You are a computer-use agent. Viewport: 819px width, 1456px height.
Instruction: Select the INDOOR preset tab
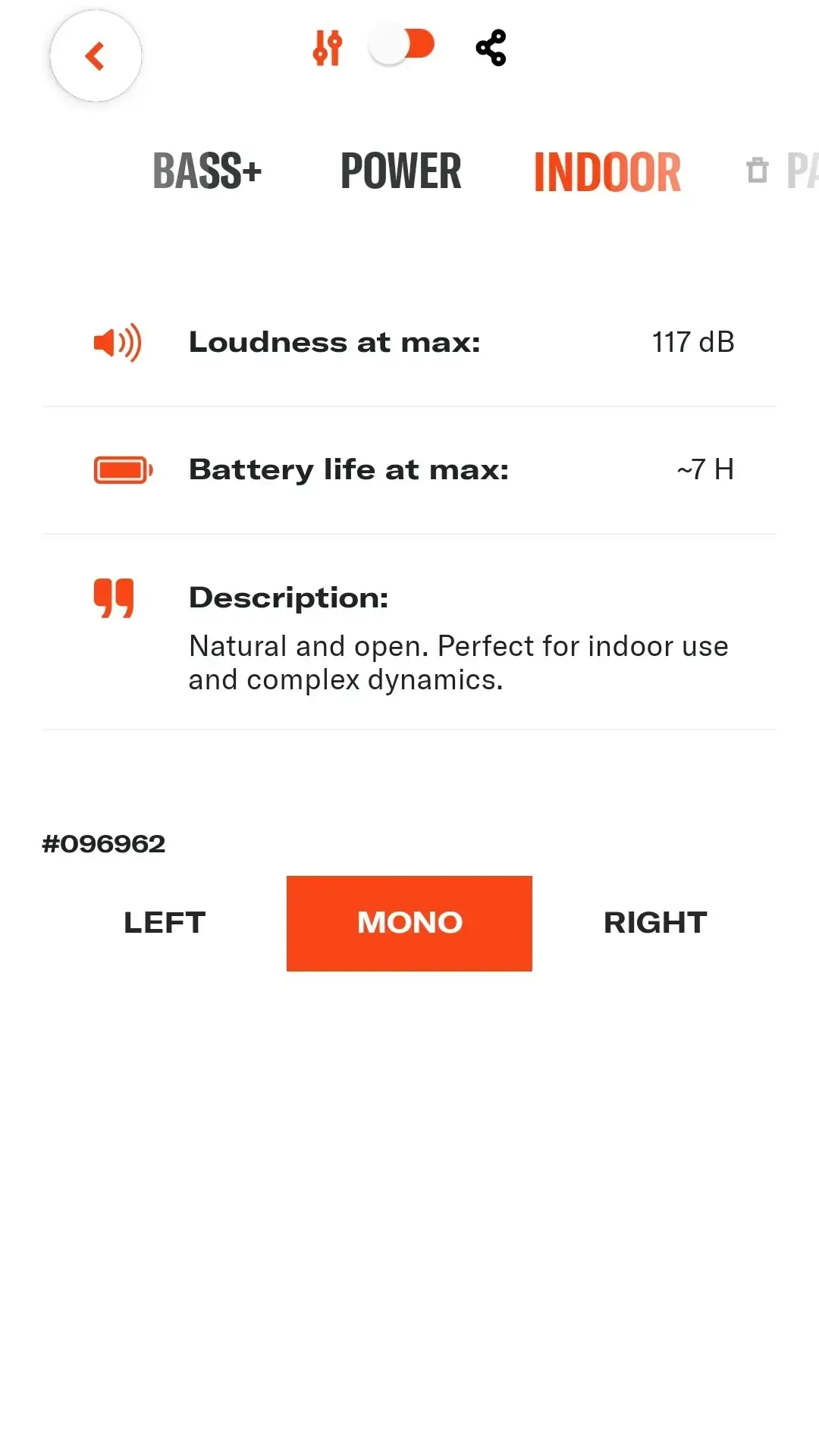607,172
